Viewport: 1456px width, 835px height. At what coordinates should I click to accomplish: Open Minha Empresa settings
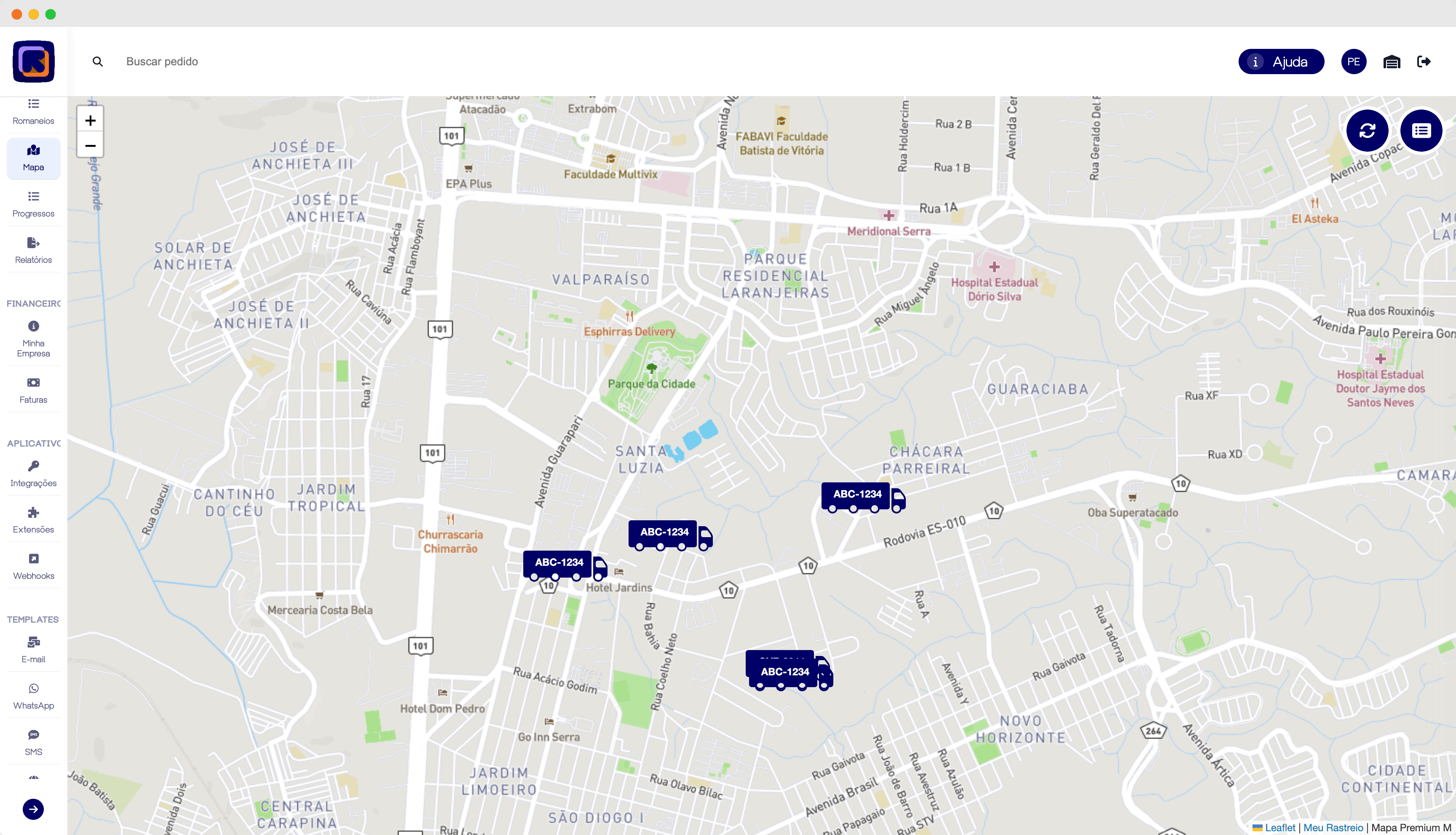coord(33,339)
